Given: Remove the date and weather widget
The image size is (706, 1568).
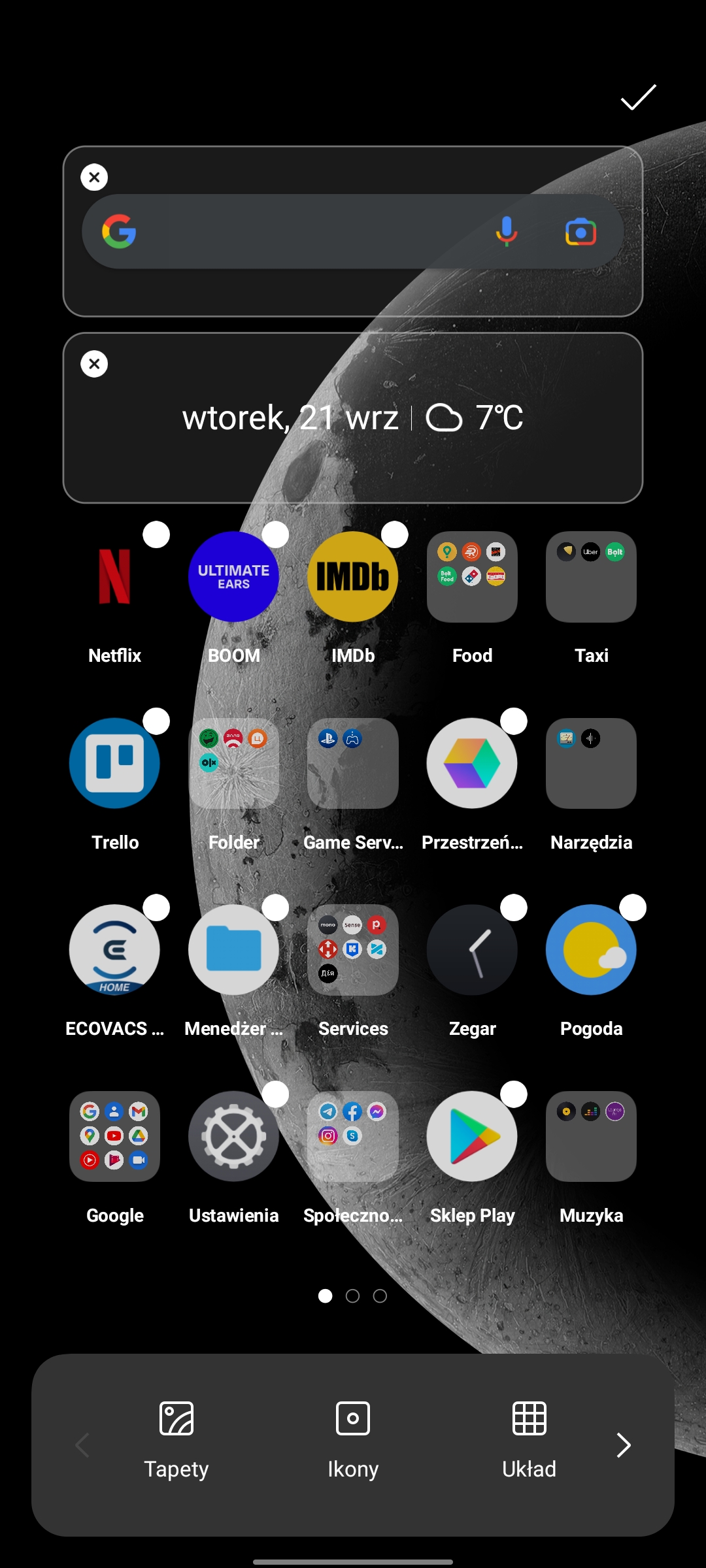Looking at the screenshot, I should click(x=94, y=364).
